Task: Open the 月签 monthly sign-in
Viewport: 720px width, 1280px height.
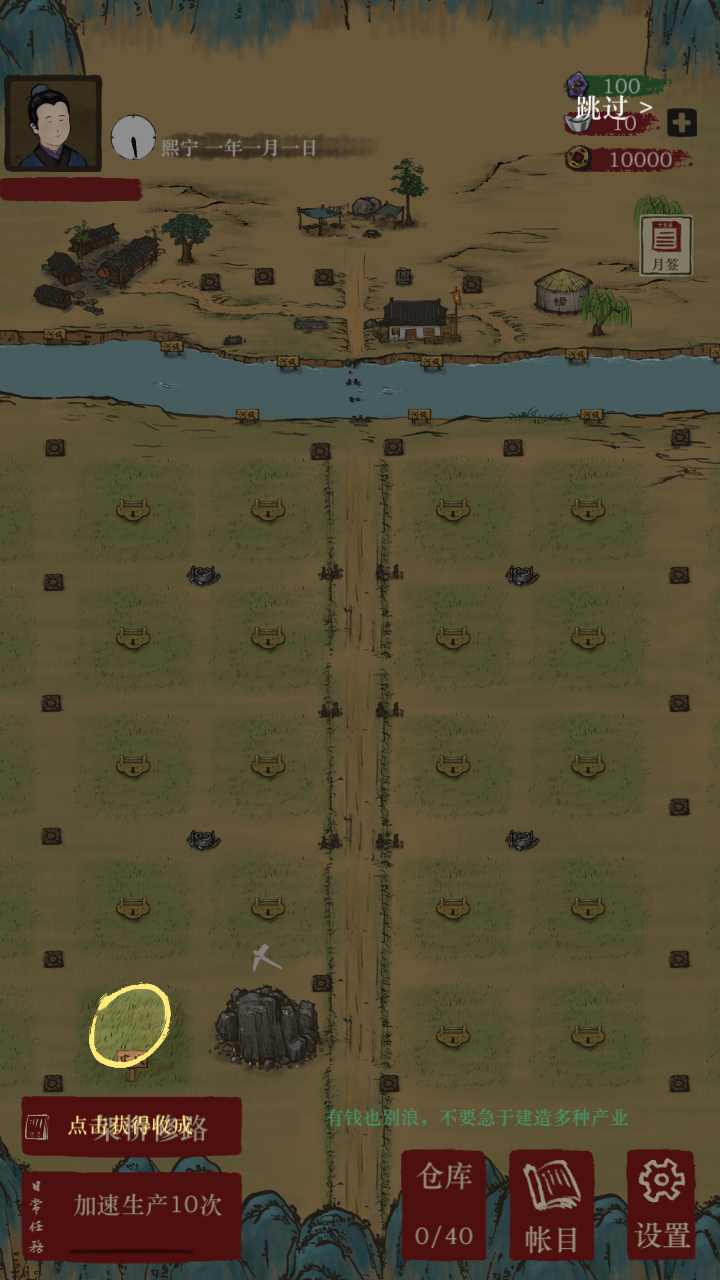Action: tap(665, 245)
